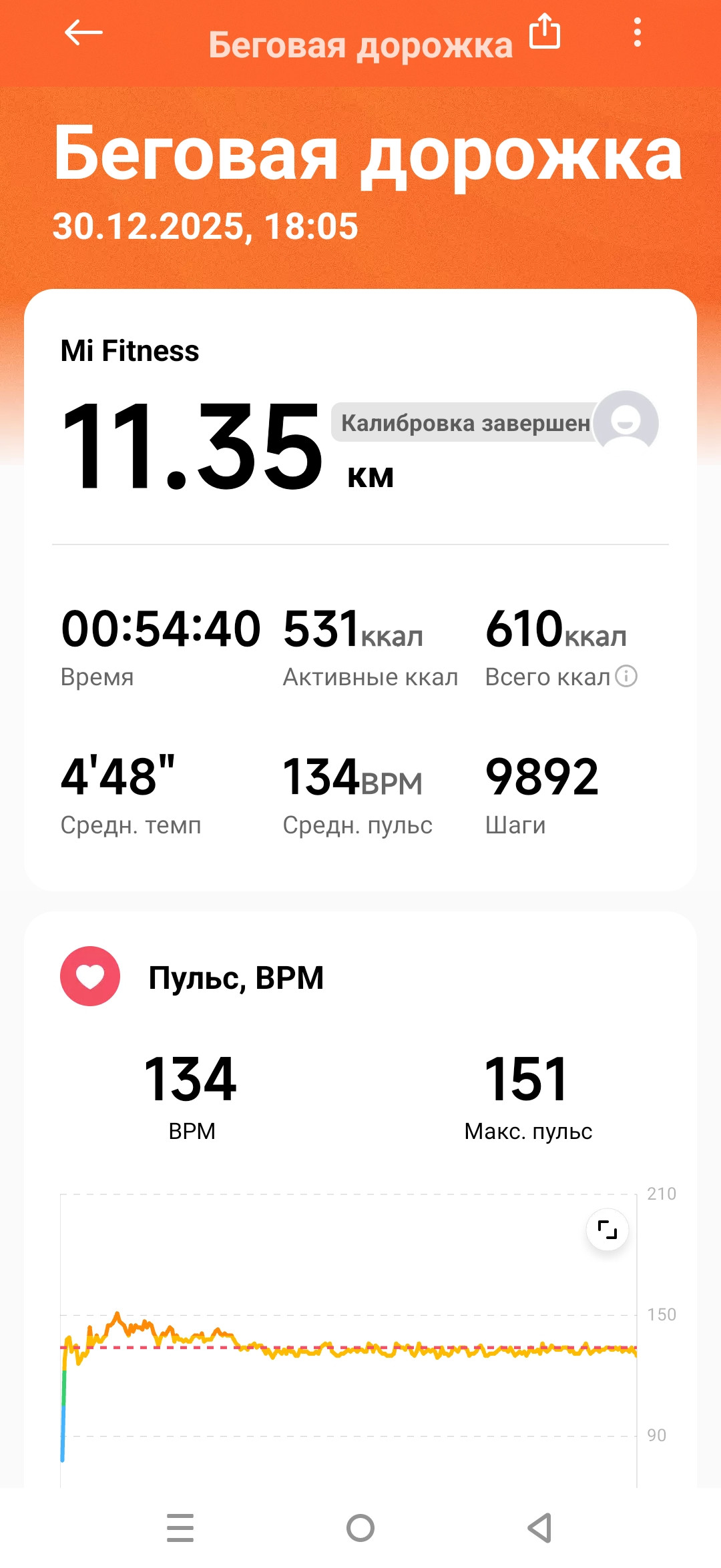Share this treadmill workout
The height and width of the screenshot is (1568, 721).
pyautogui.click(x=545, y=31)
